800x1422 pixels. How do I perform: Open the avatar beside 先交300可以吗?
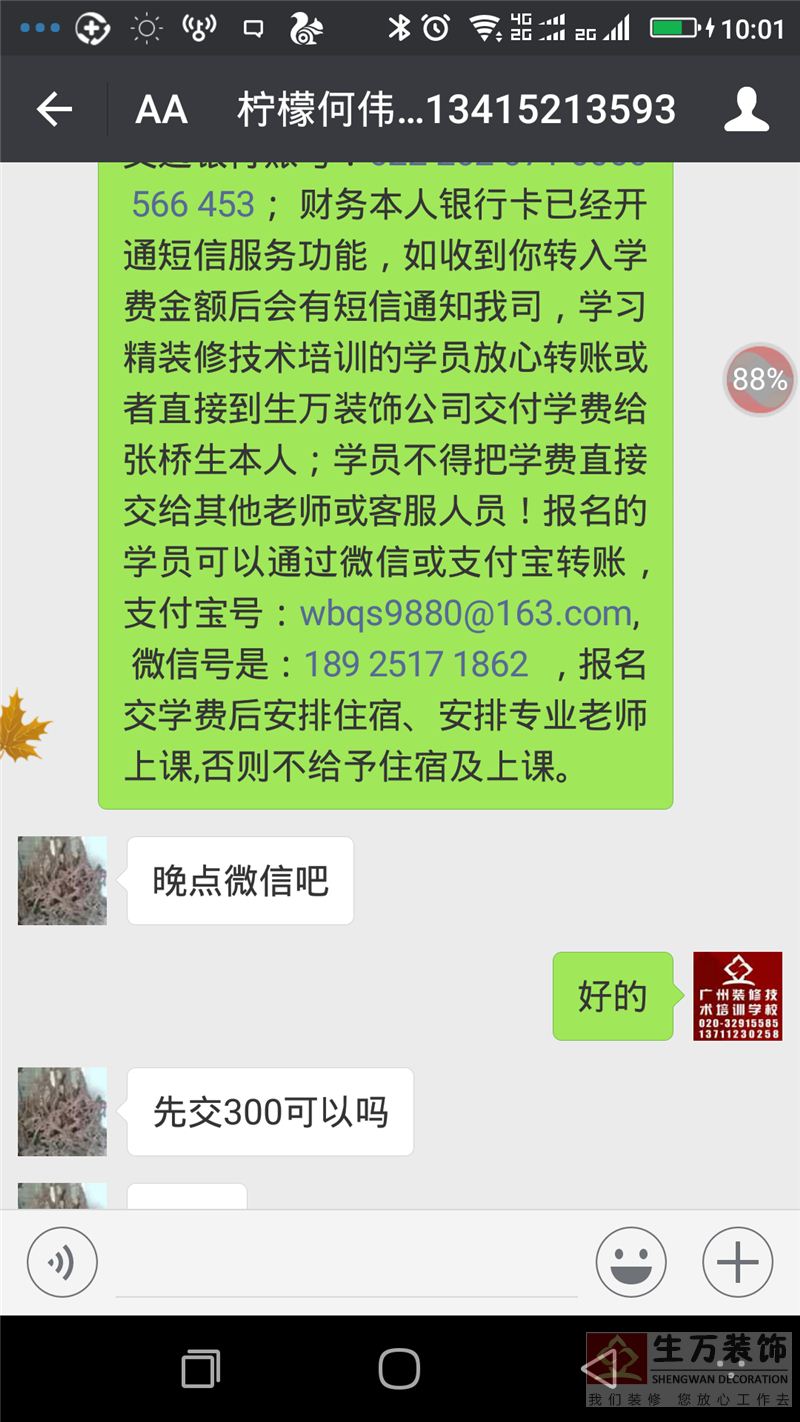pyautogui.click(x=62, y=1111)
